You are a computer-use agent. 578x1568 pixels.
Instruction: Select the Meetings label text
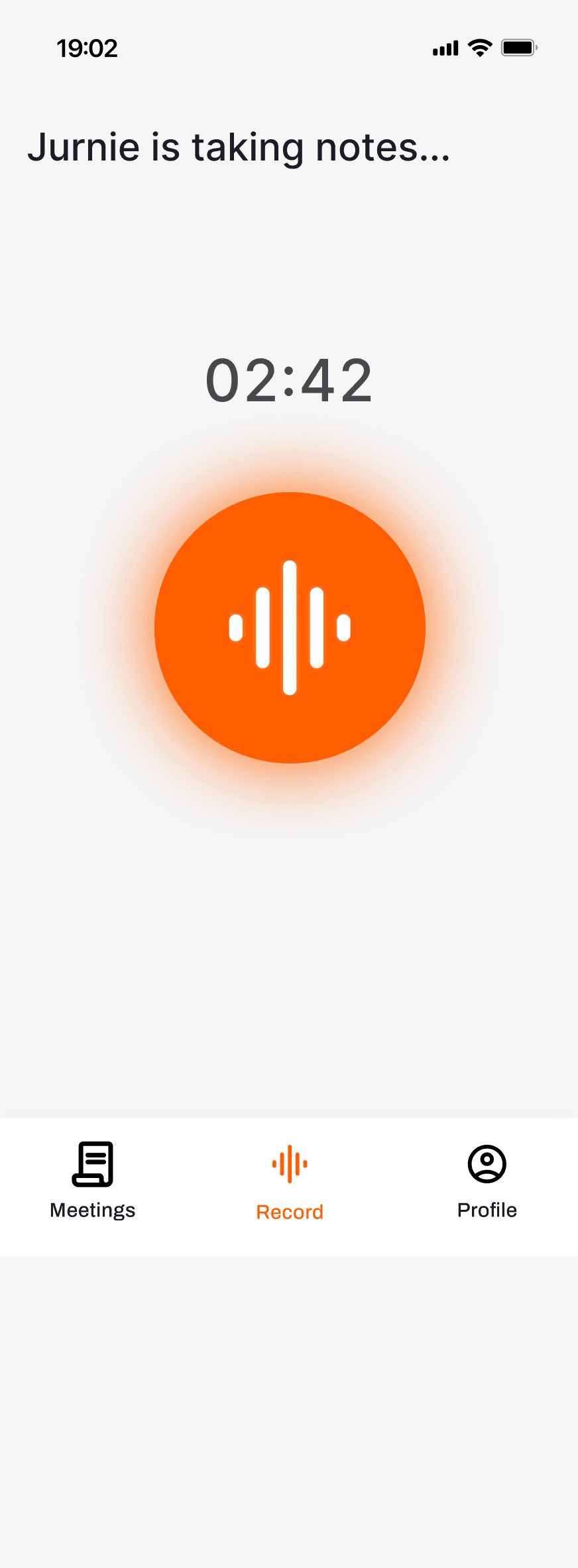coord(92,1209)
